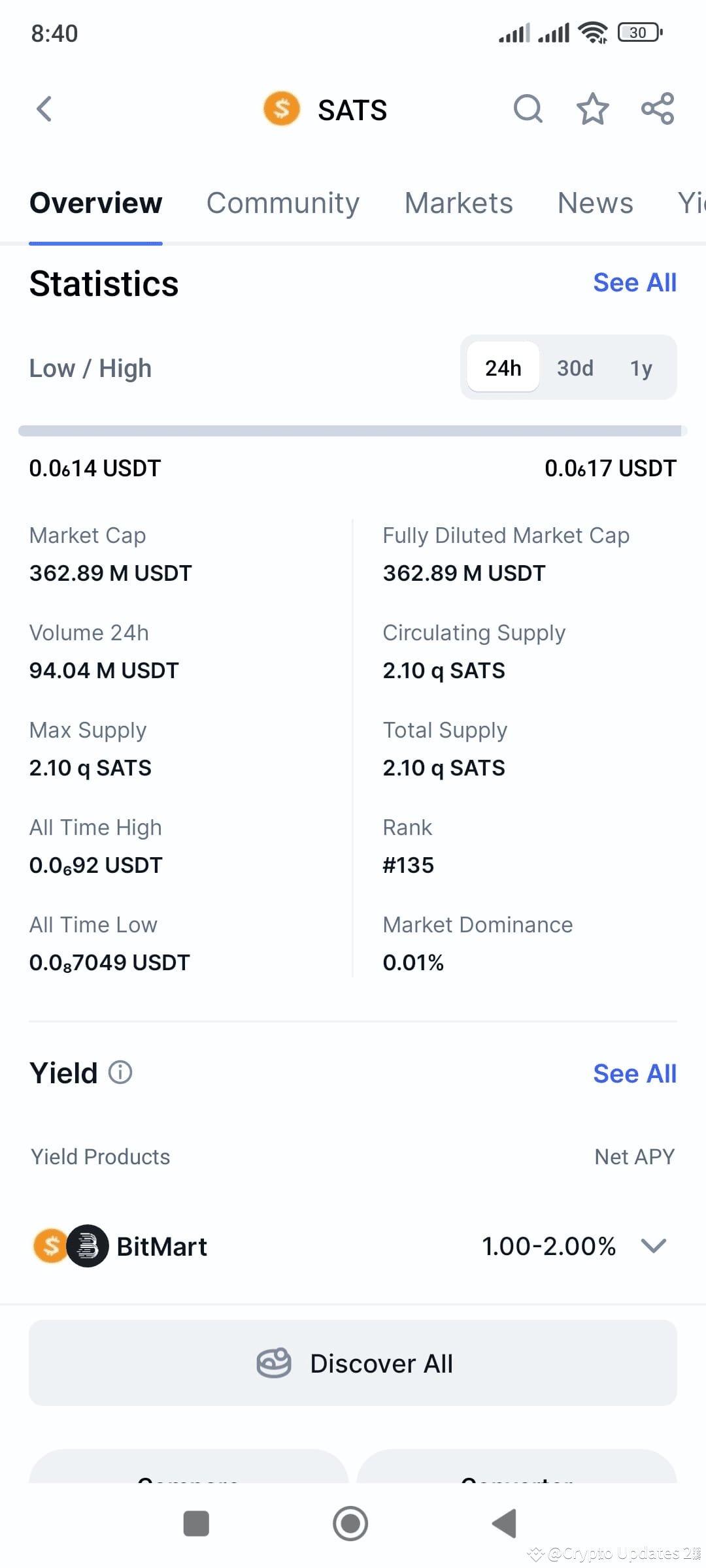Screen dimensions: 706x1568
Task: Switch to the Markets tab
Action: pos(458,203)
